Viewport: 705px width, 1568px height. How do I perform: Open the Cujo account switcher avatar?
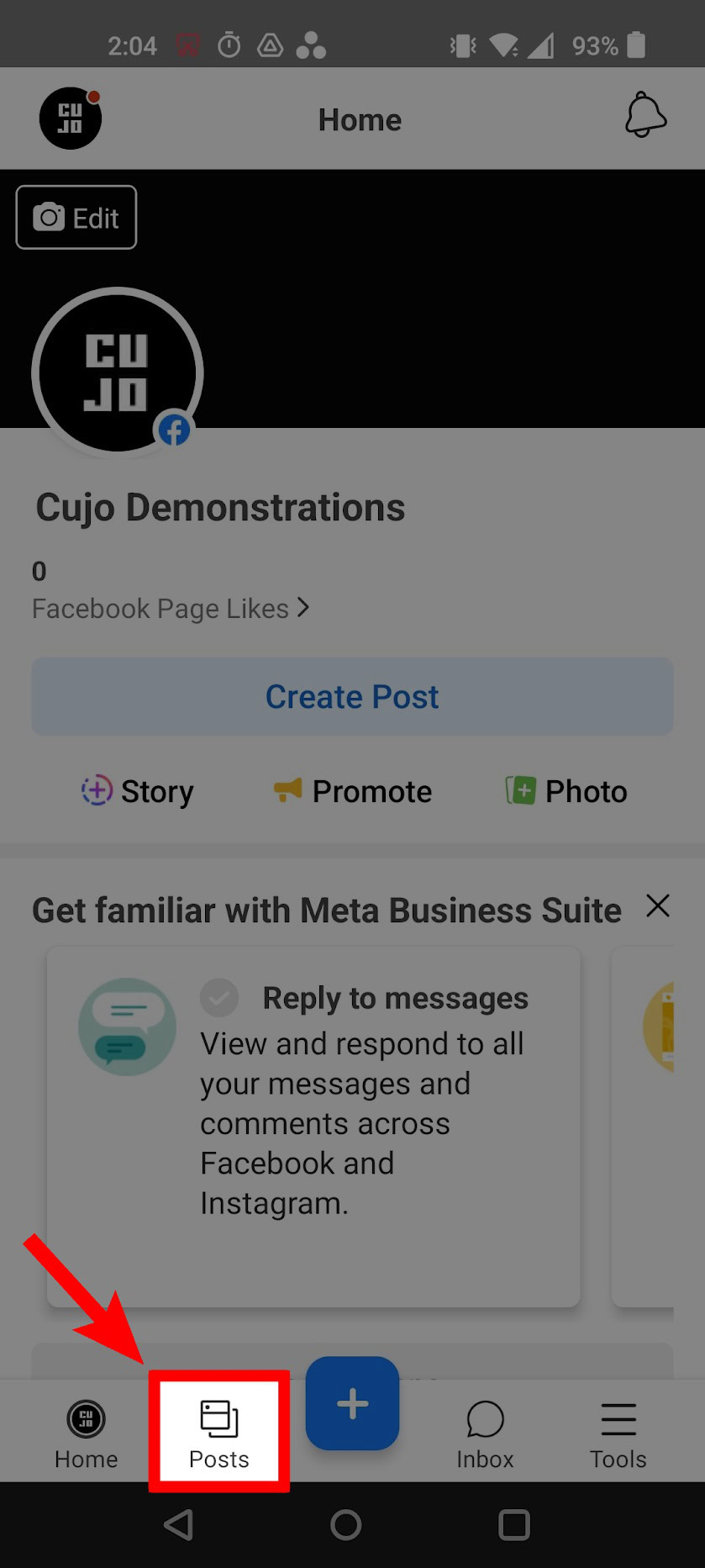point(71,119)
